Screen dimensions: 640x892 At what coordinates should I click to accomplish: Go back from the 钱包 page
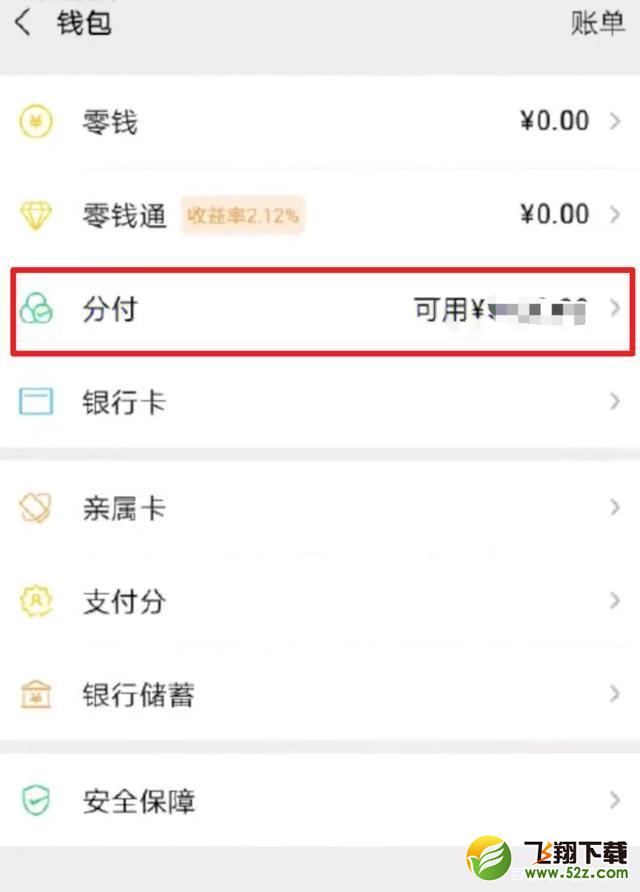tap(23, 24)
